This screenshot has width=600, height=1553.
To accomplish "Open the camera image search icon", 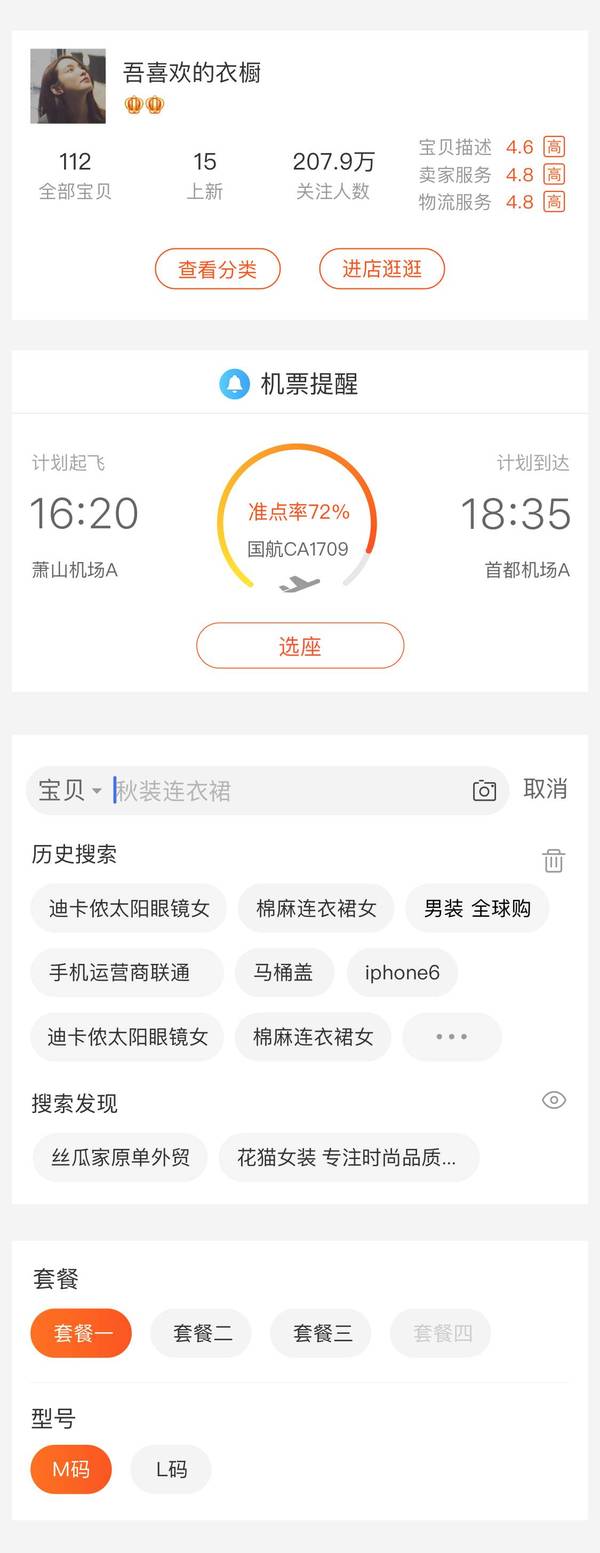I will [x=484, y=791].
